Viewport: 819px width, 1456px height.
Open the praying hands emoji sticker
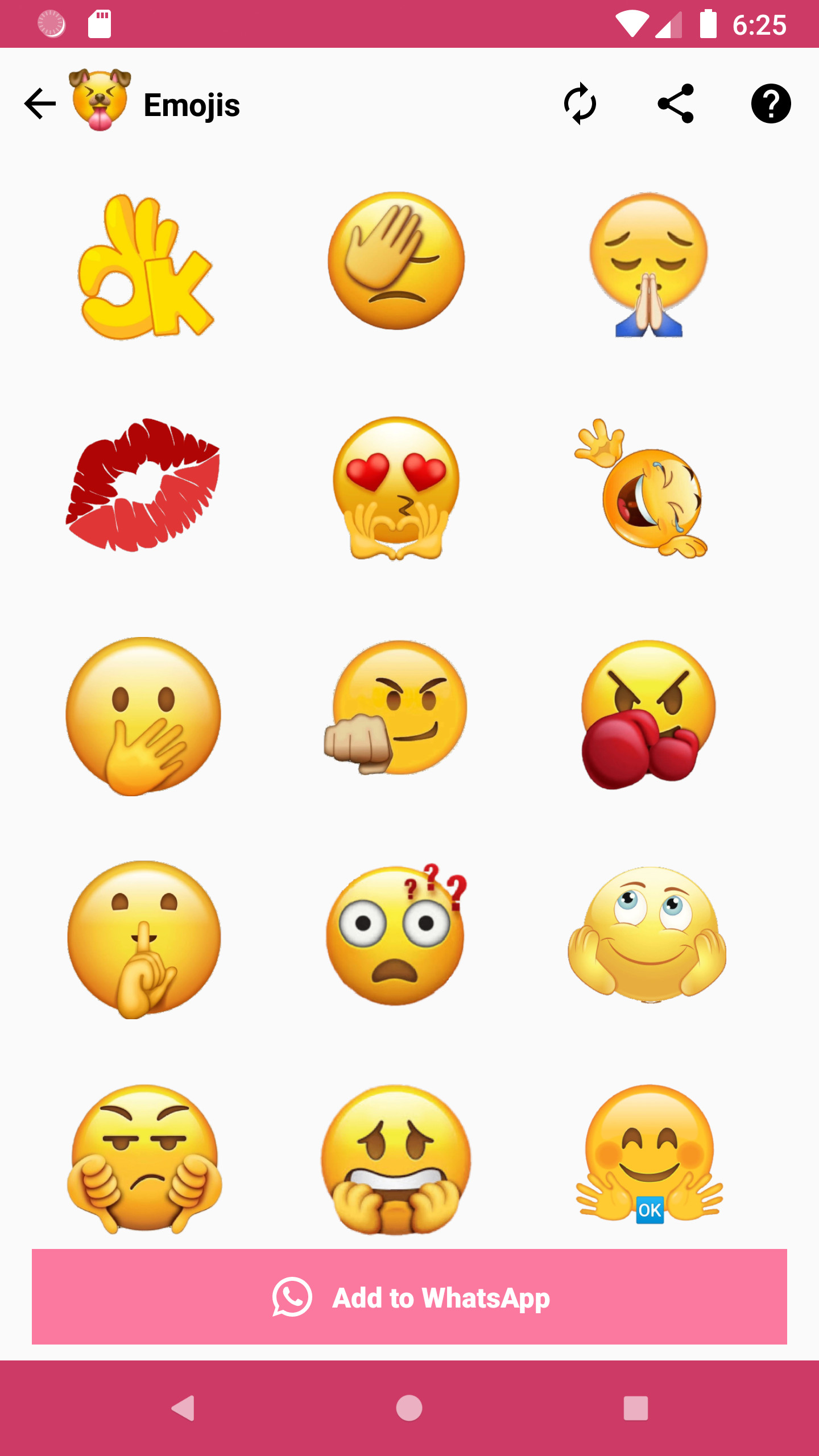pos(648,265)
